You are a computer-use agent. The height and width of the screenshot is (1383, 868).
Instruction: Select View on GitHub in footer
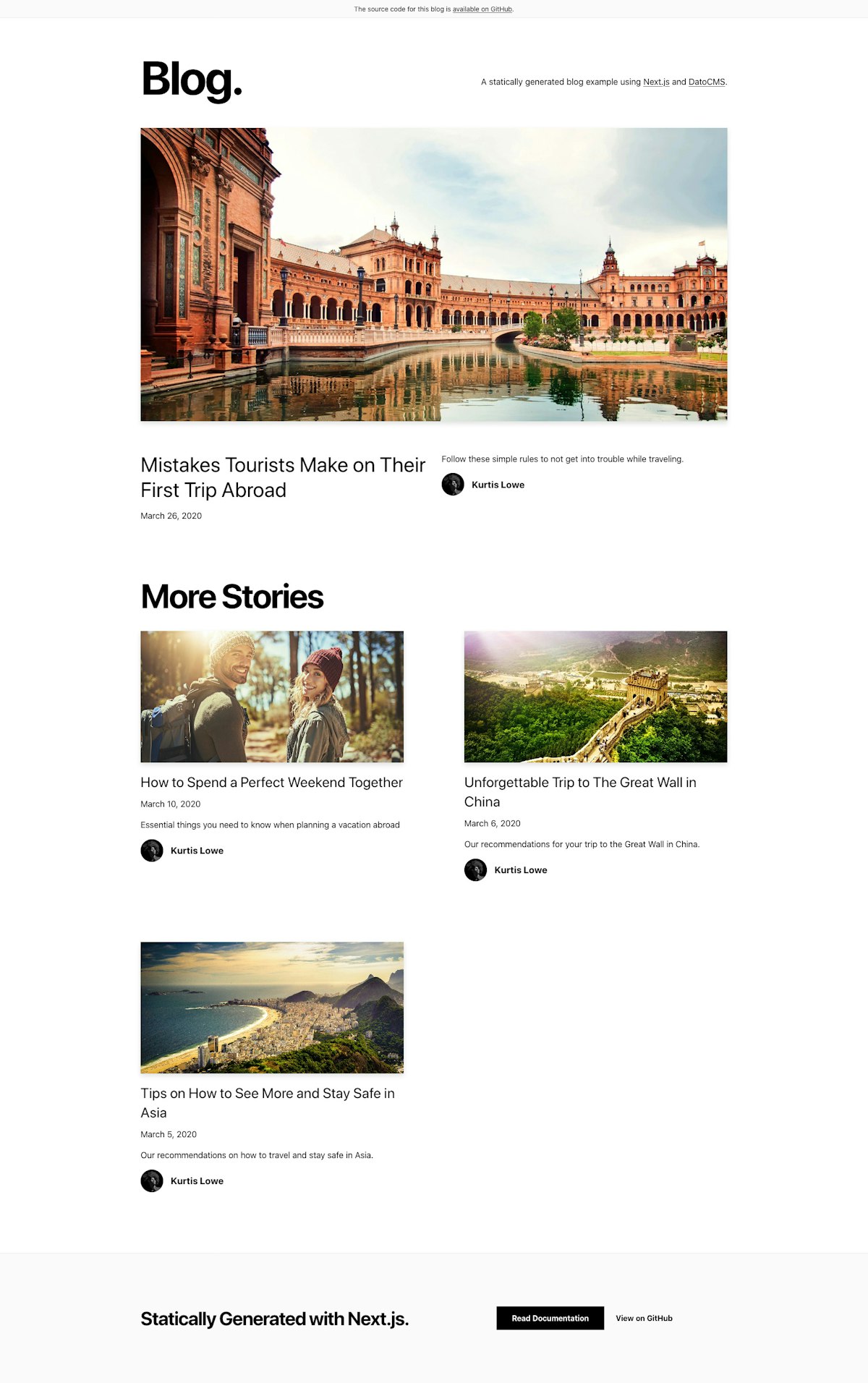click(x=644, y=1318)
